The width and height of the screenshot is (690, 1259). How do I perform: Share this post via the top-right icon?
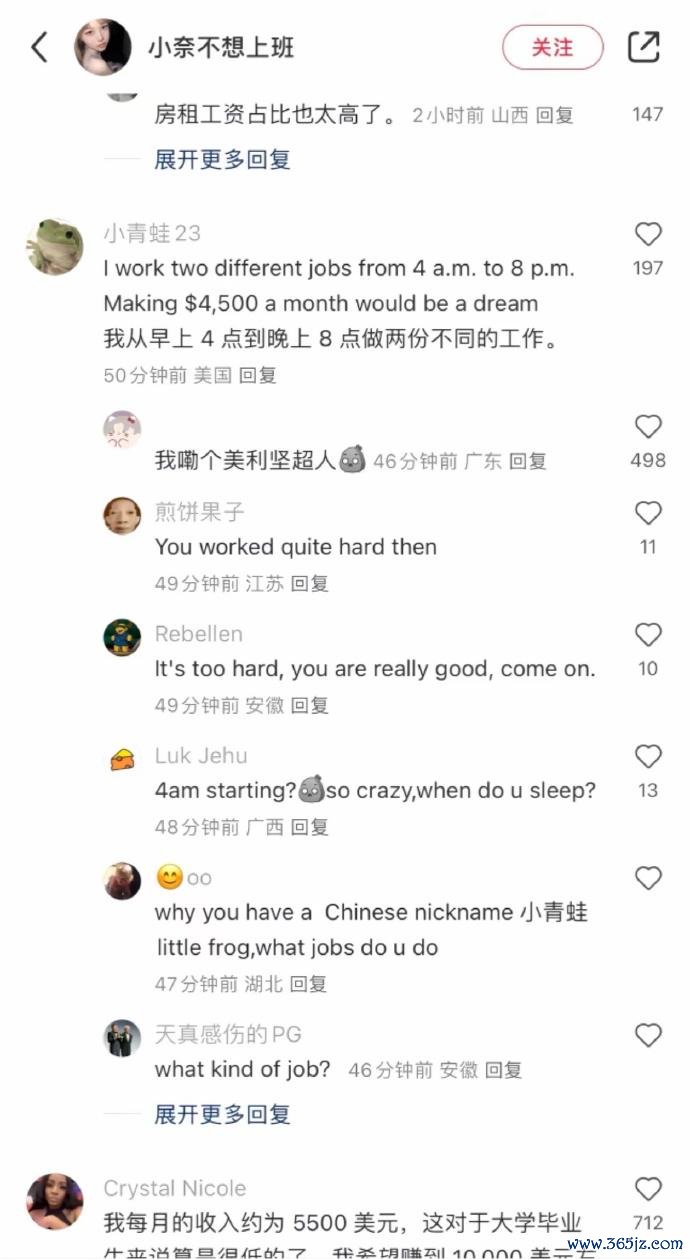[x=644, y=47]
